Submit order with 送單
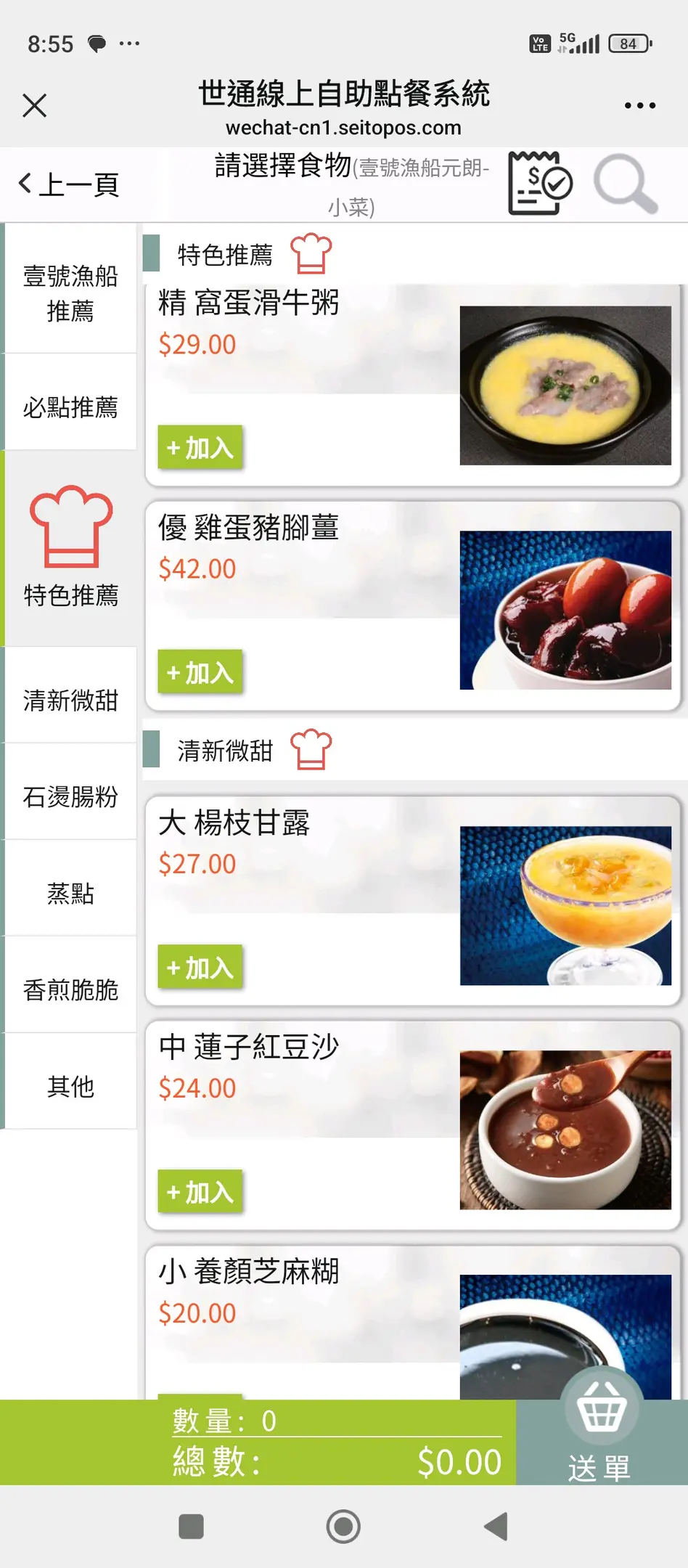This screenshot has width=688, height=1568. (x=599, y=1441)
